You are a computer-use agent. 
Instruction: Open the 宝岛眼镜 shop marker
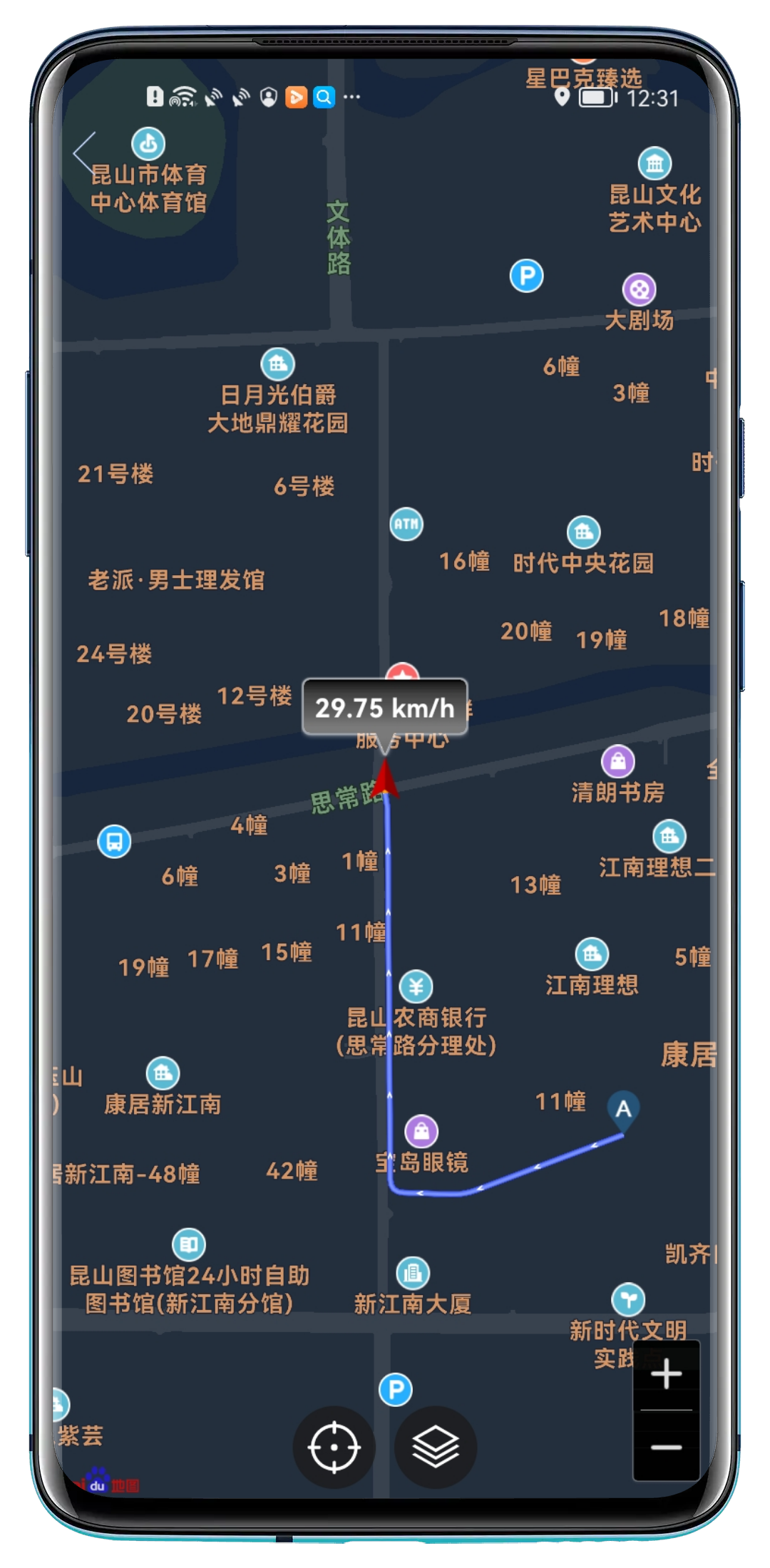coord(421,1131)
